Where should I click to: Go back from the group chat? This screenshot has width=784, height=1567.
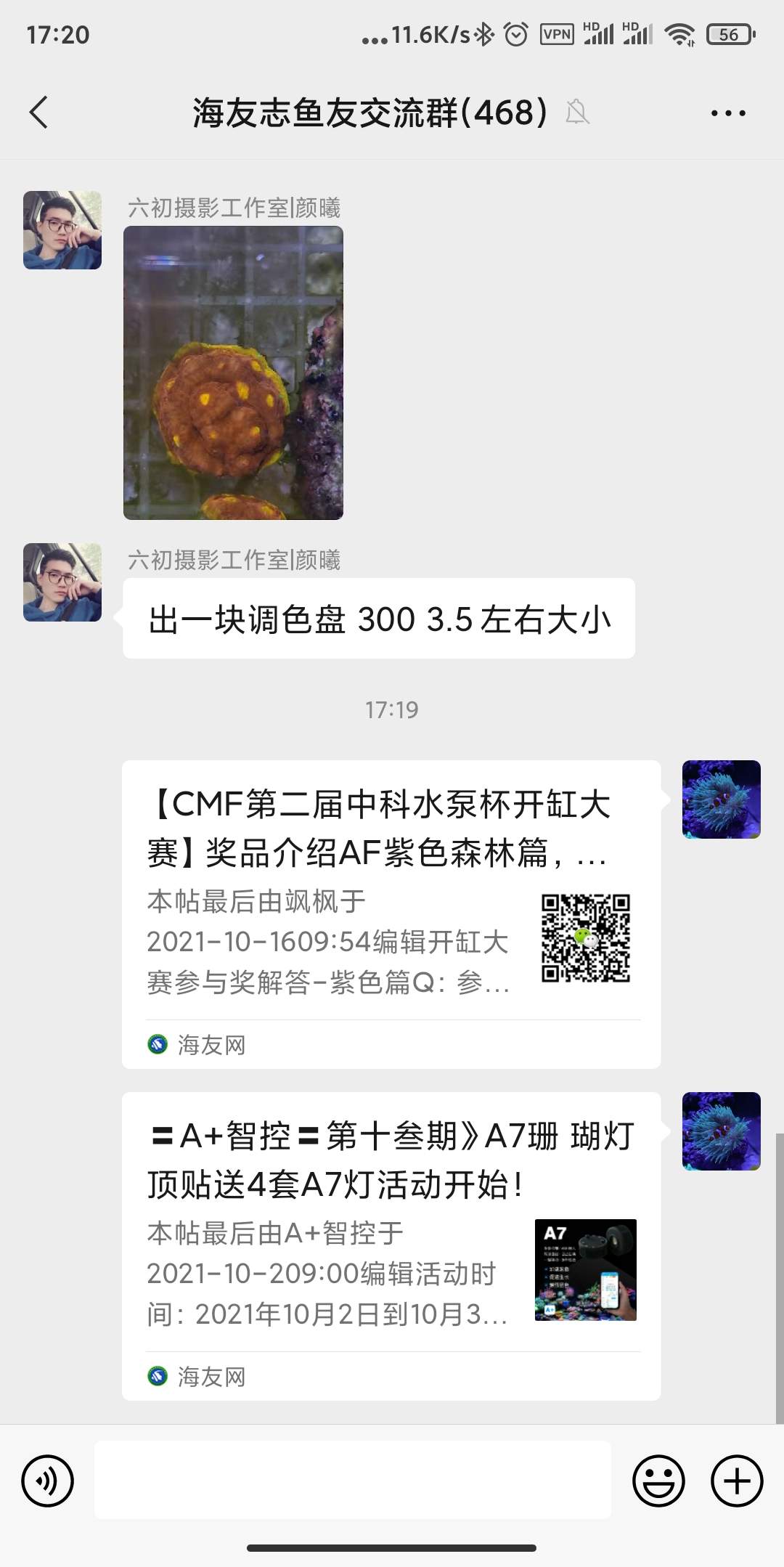click(x=39, y=113)
